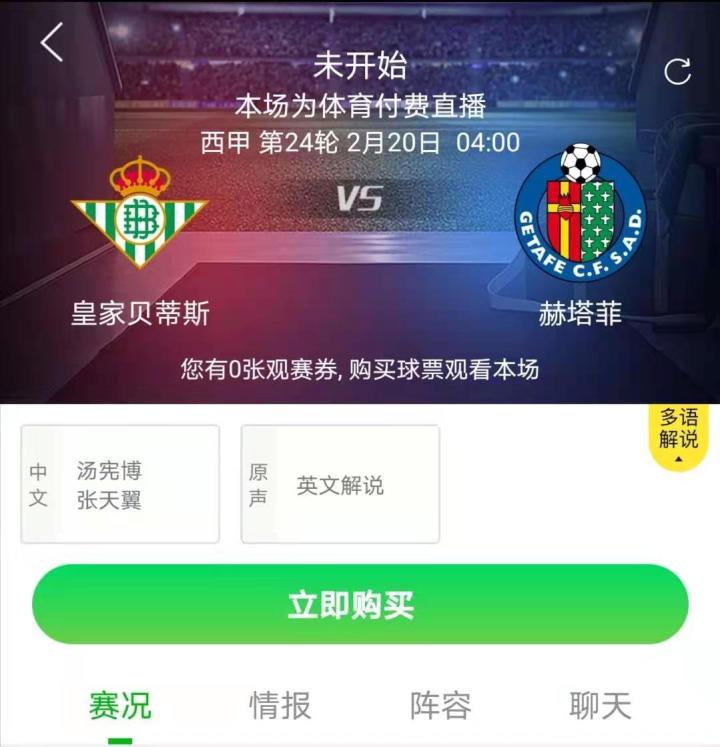Refresh the match page
Viewport: 720px width, 747px height.
(678, 71)
